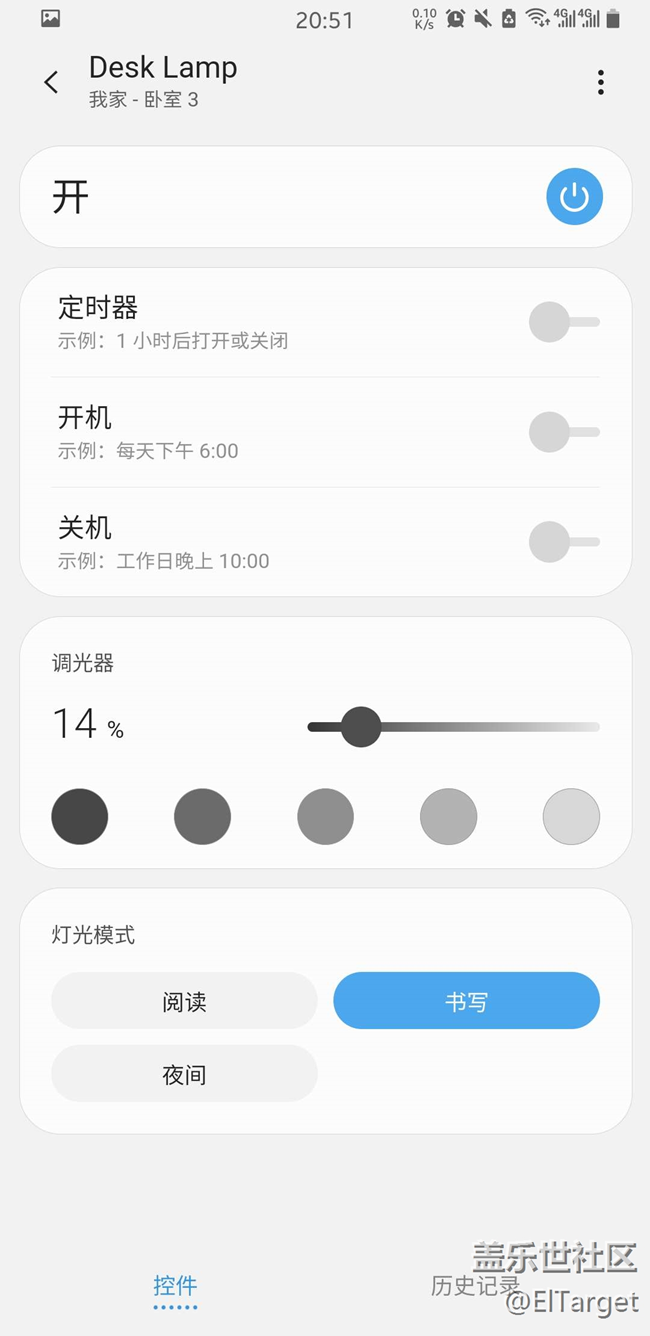Switch to the 控件 tab
650x1336 pixels.
coord(175,1286)
